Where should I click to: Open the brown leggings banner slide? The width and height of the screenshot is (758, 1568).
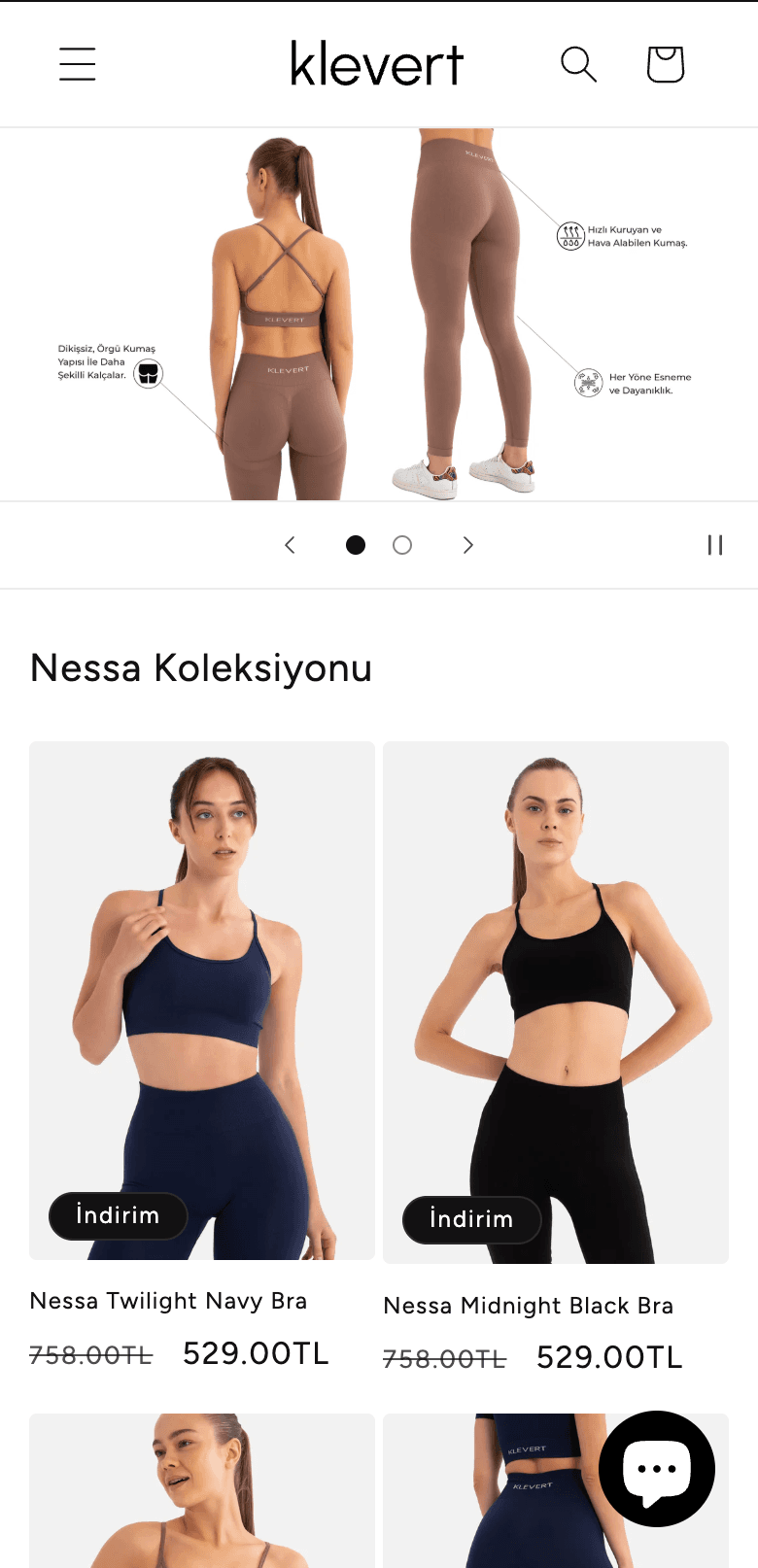click(x=379, y=315)
